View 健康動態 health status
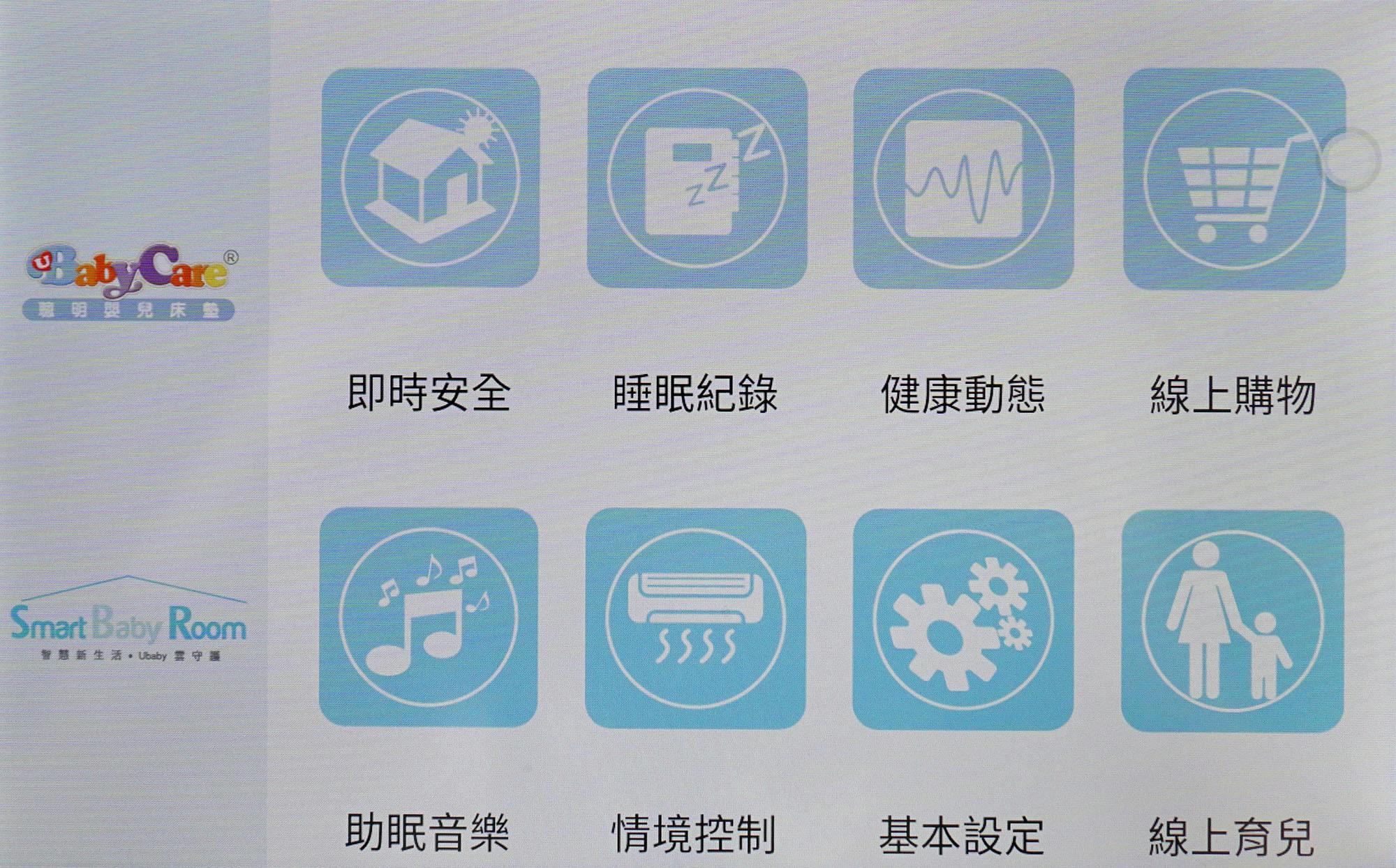Screen dimensions: 1396x868 tap(963, 179)
